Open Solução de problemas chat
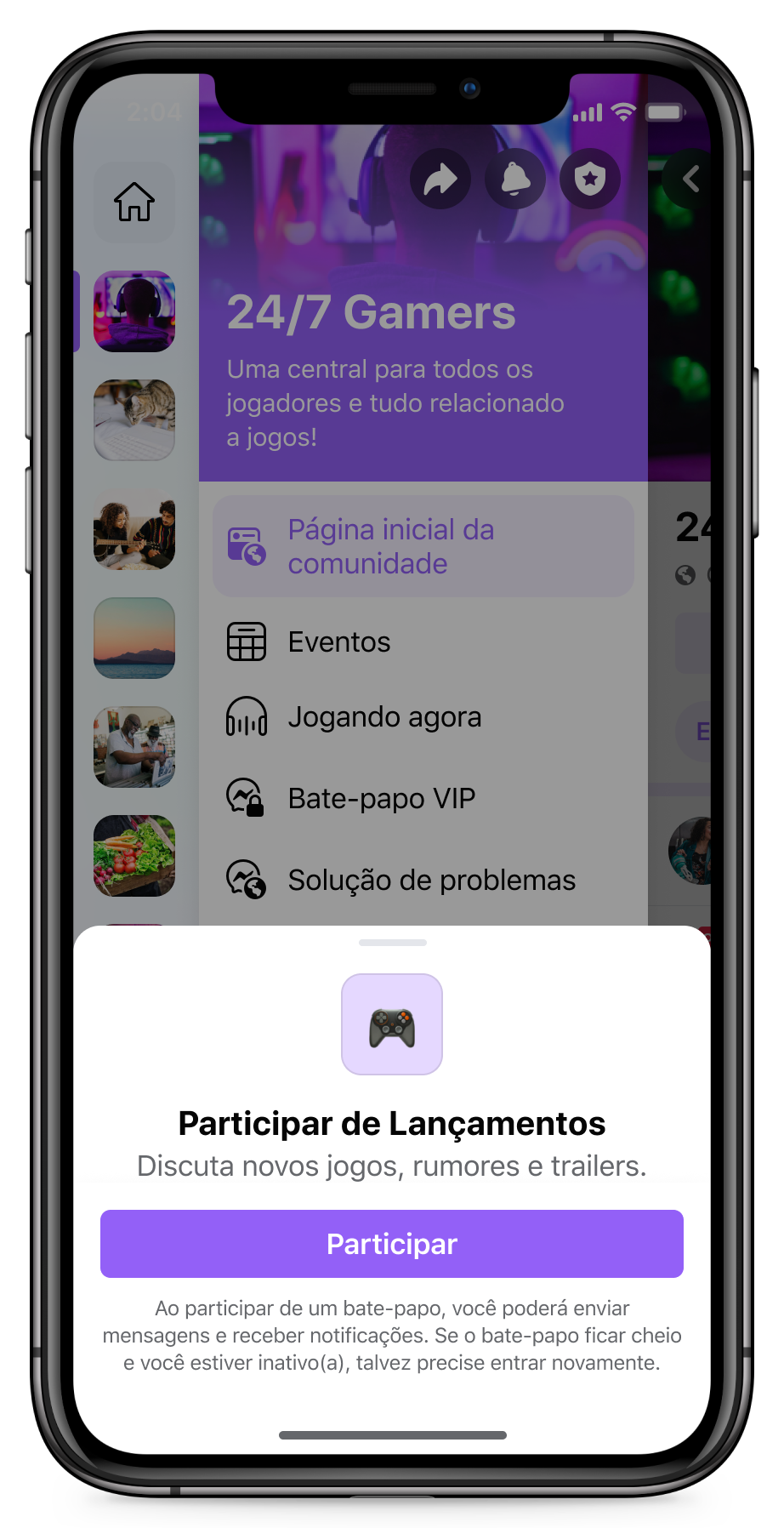This screenshot has width=784, height=1528. coord(423,880)
